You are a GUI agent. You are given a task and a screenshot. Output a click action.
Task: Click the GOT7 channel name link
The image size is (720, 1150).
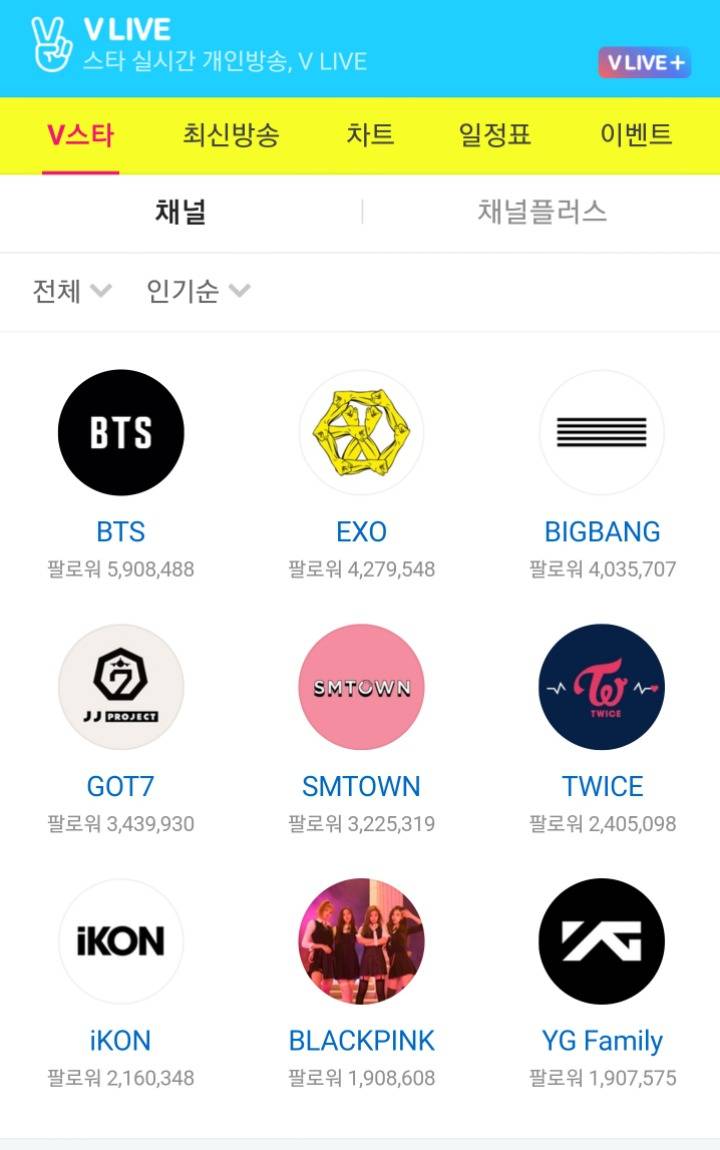[x=120, y=786]
